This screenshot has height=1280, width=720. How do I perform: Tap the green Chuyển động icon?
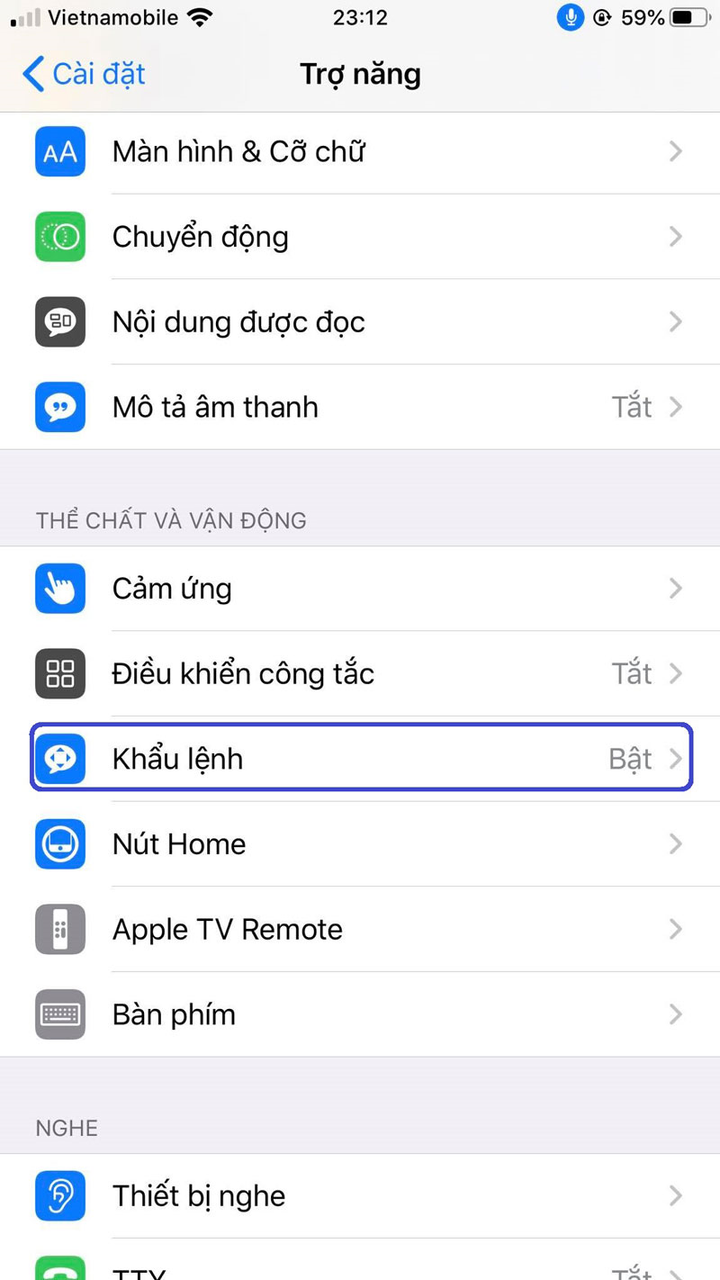coord(60,237)
